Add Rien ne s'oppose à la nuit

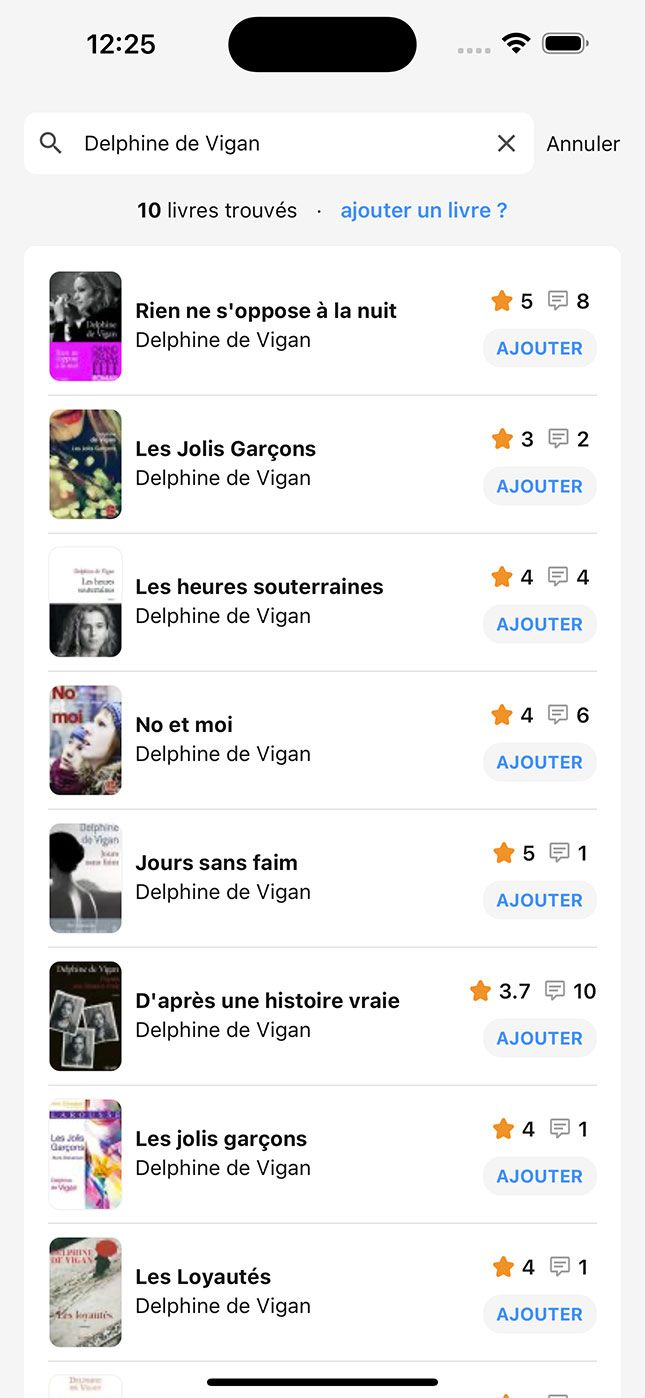[539, 348]
